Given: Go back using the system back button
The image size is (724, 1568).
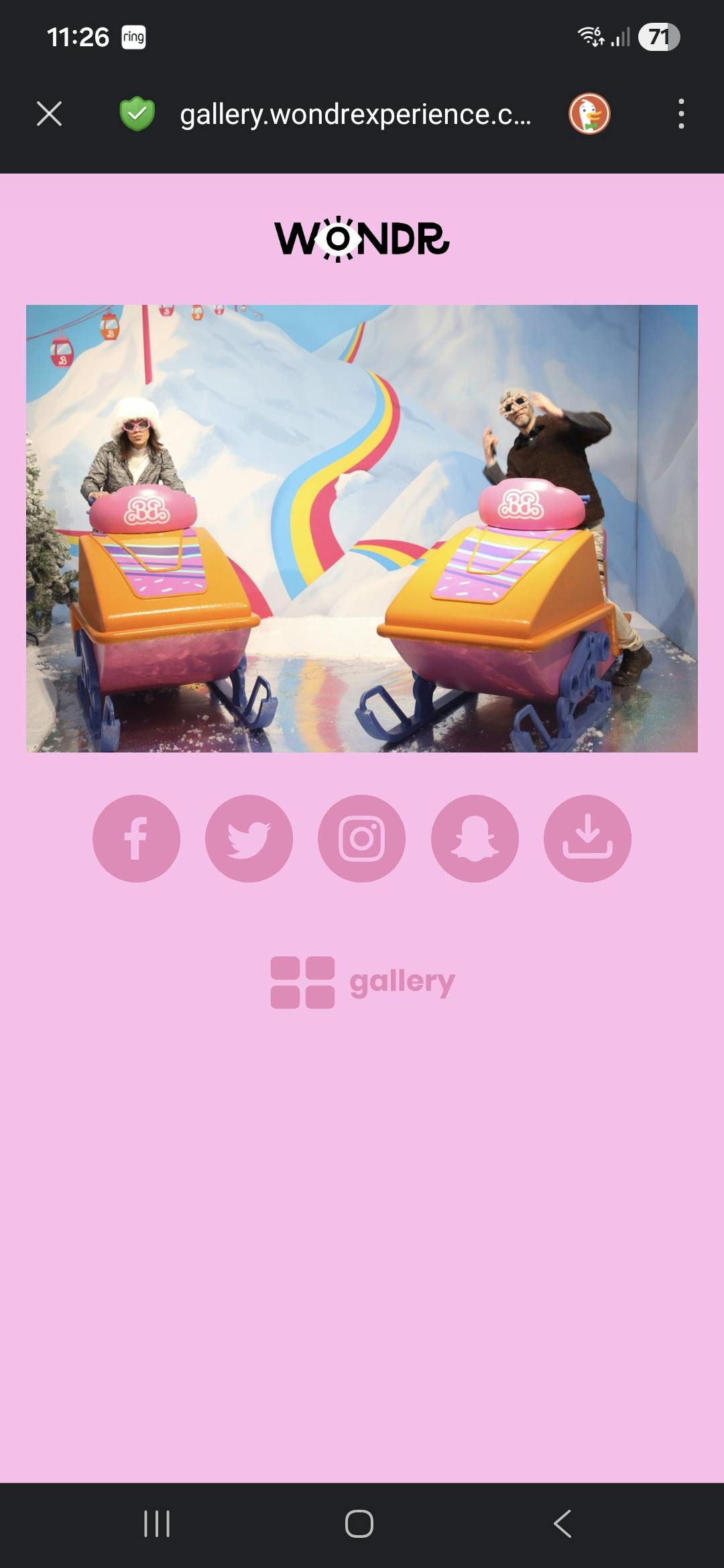Looking at the screenshot, I should coord(563,1524).
